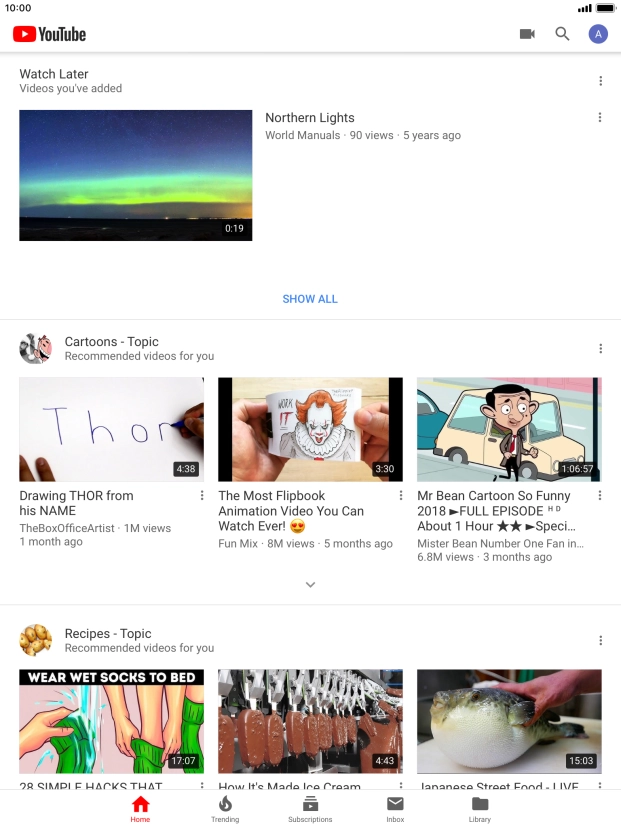Tap SHOW ALL in Watch Later
This screenshot has height=828, width=621.
pos(310,299)
